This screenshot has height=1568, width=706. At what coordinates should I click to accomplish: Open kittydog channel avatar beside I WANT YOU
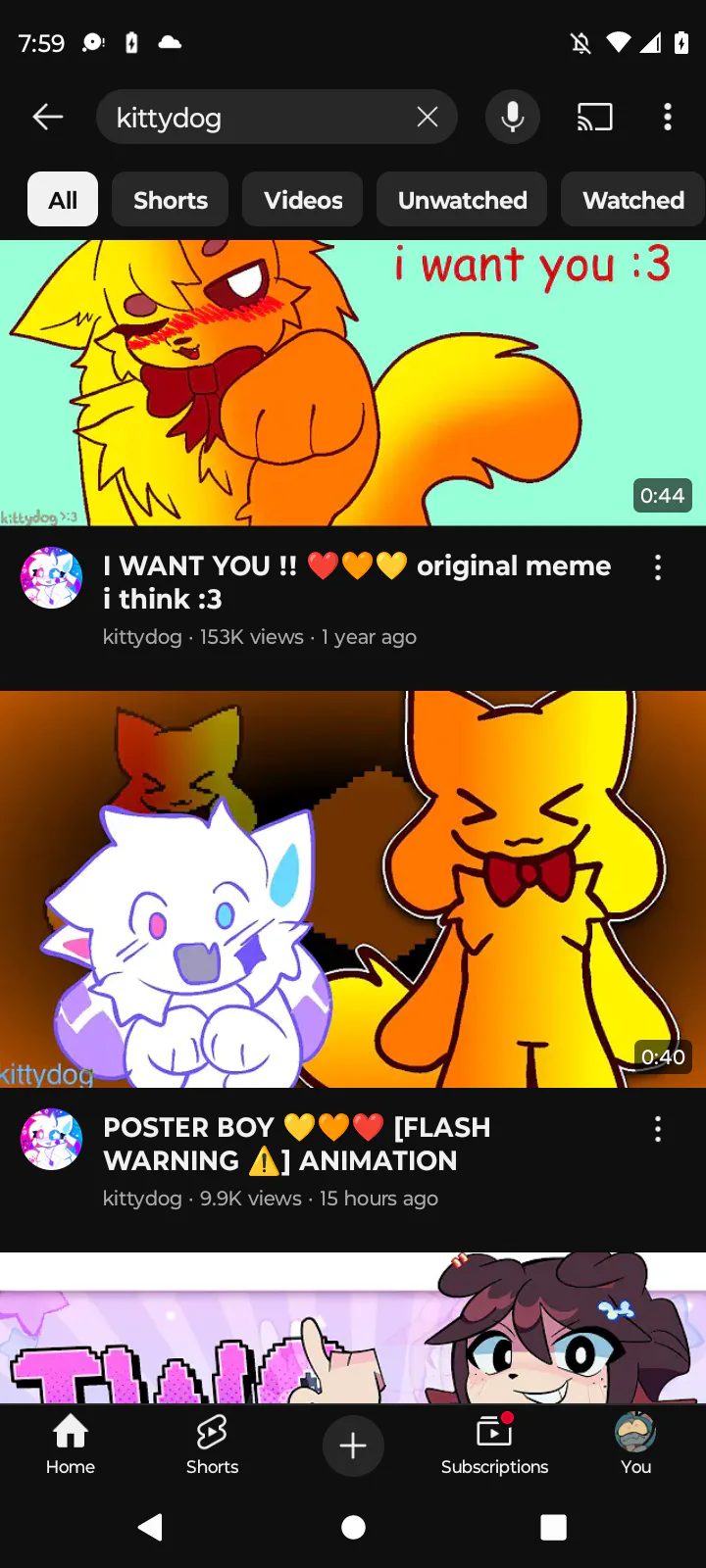pyautogui.click(x=51, y=578)
